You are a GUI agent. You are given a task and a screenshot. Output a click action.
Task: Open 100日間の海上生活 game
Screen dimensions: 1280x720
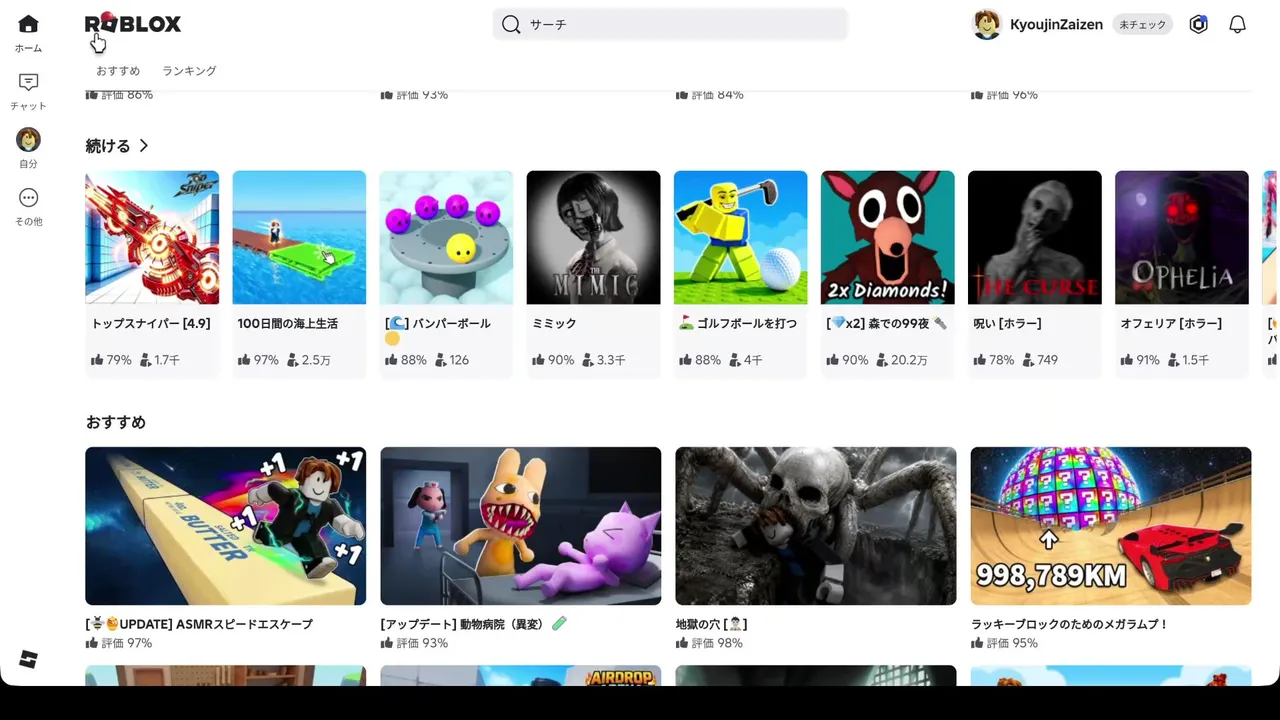click(x=299, y=273)
